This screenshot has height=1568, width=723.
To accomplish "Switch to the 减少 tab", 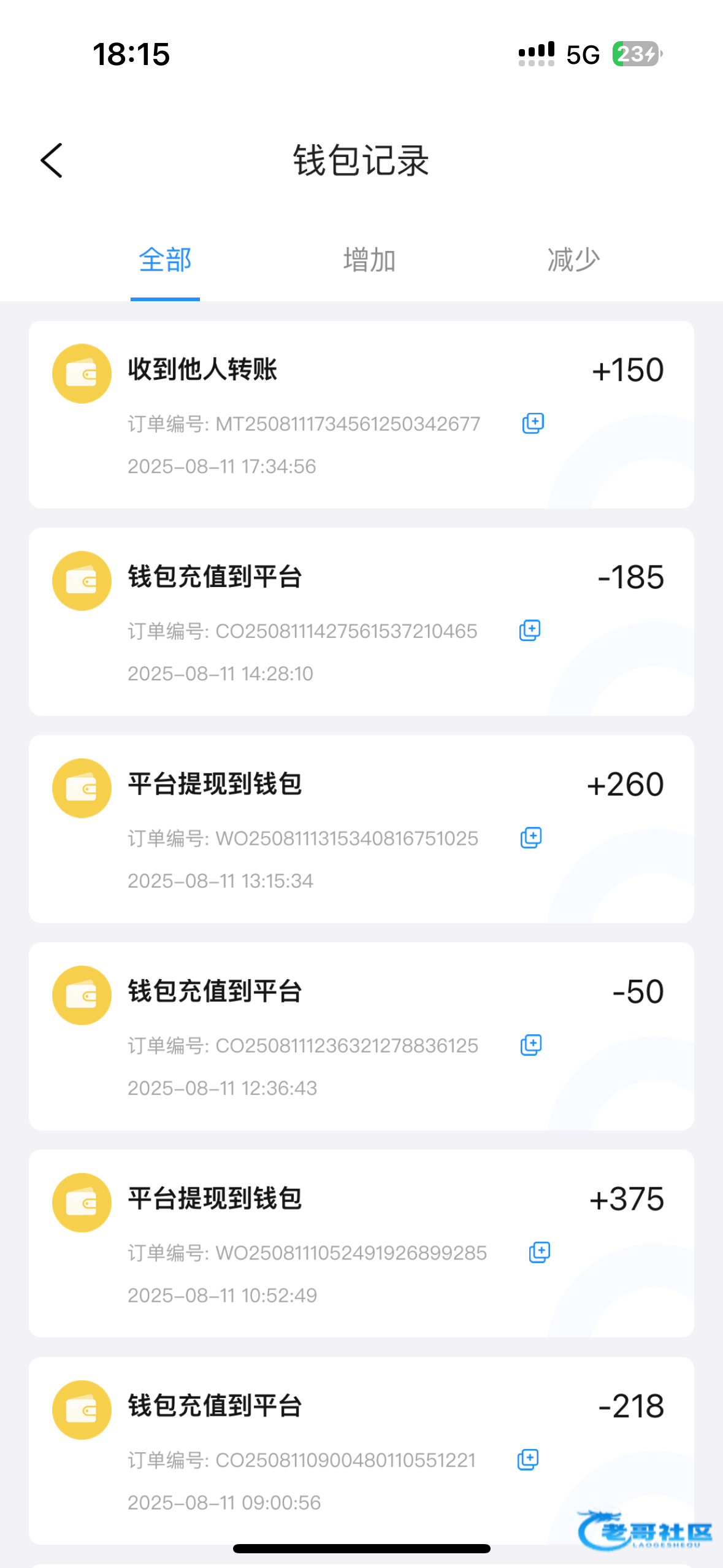I will point(573,260).
